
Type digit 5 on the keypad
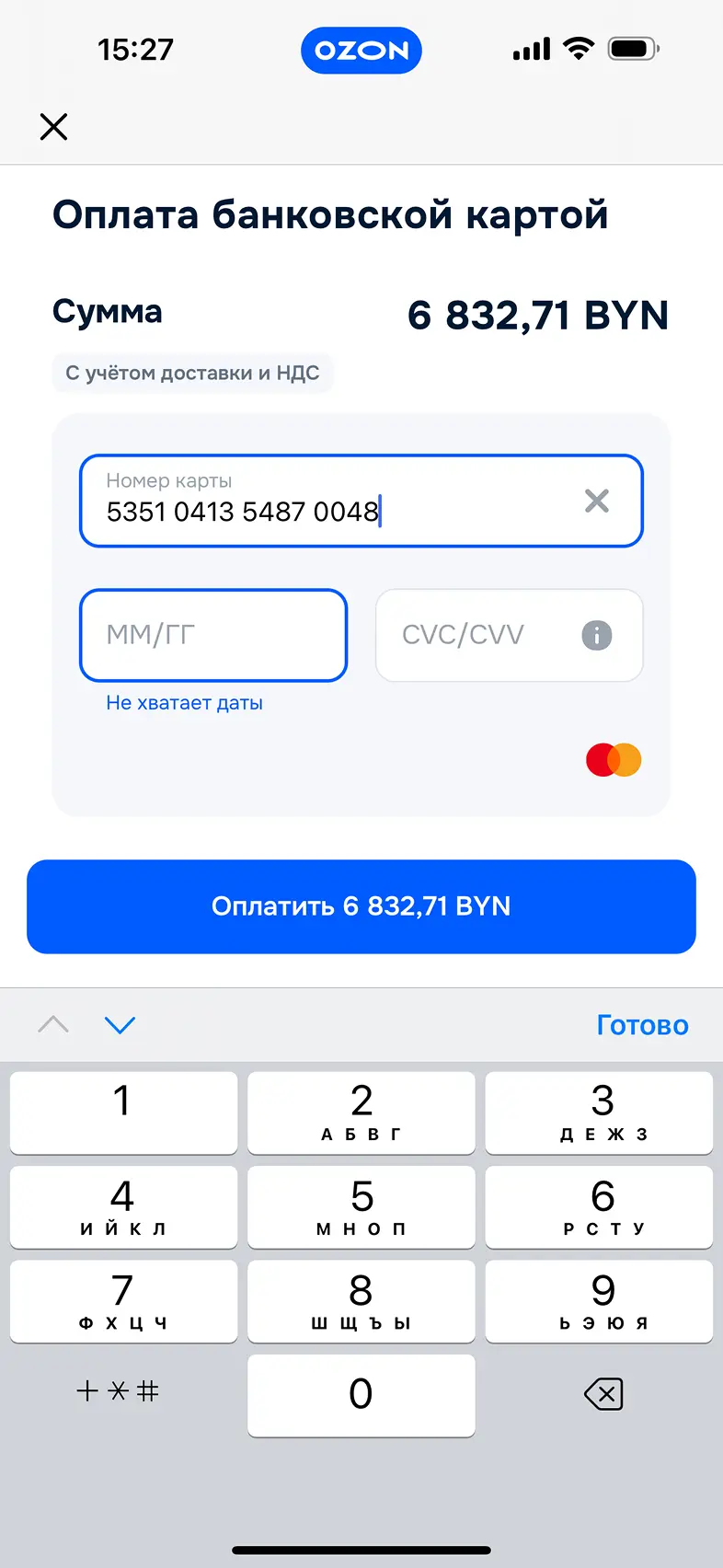[361, 1206]
